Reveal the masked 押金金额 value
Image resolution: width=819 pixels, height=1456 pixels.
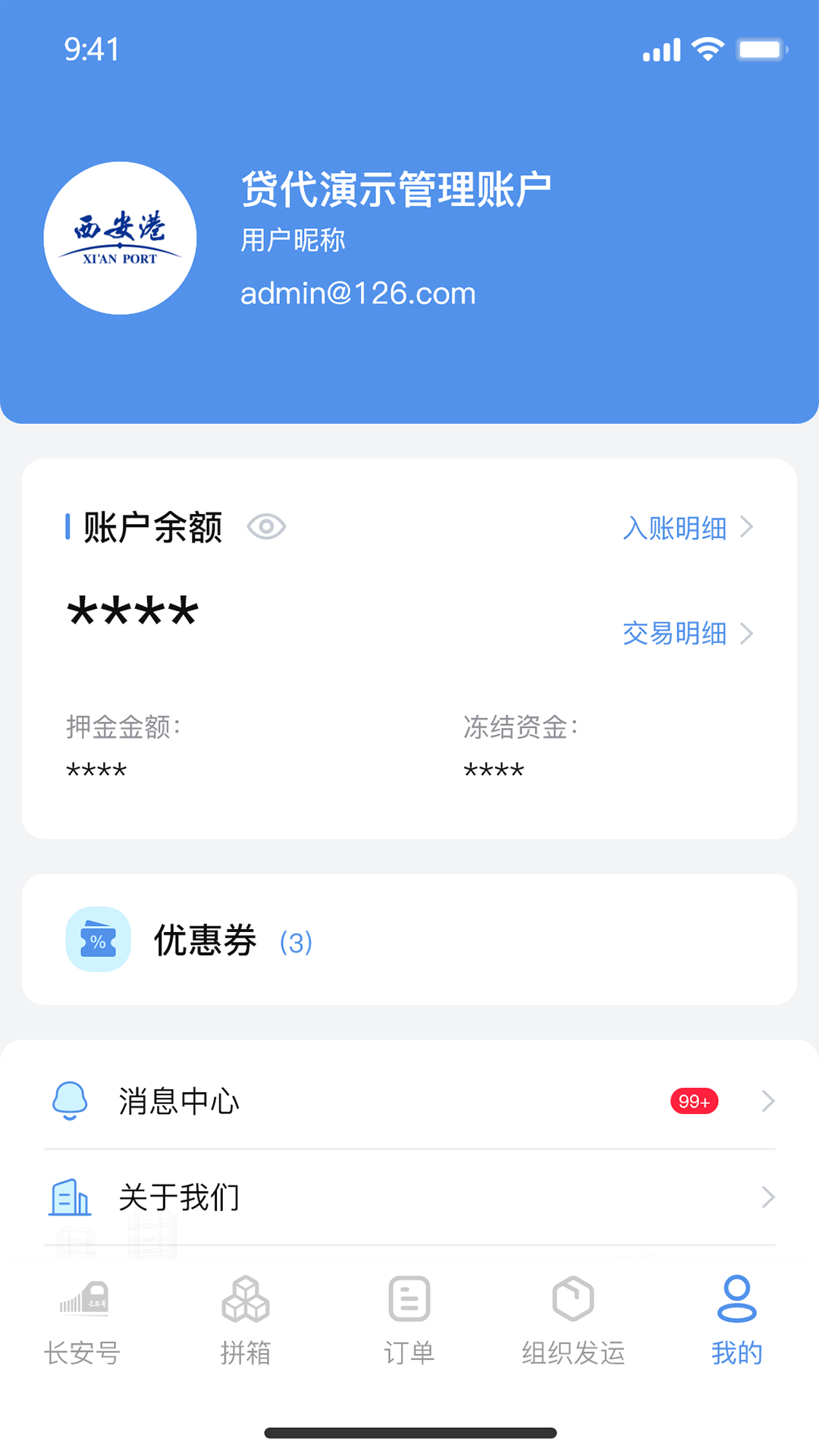click(95, 768)
